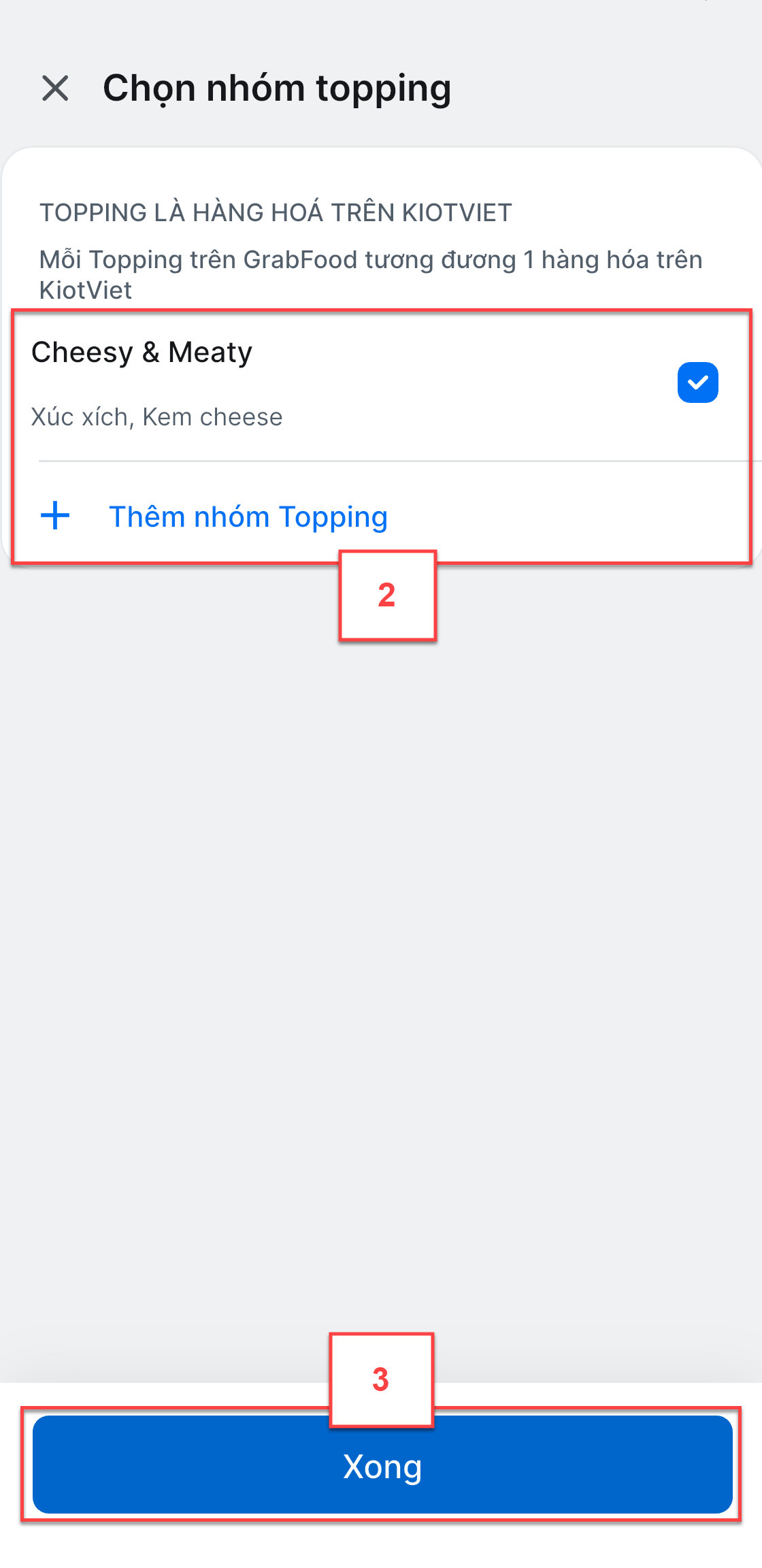Close the Chọn nhóm topping screen
Viewport: 762px width, 1568px height.
click(x=55, y=88)
